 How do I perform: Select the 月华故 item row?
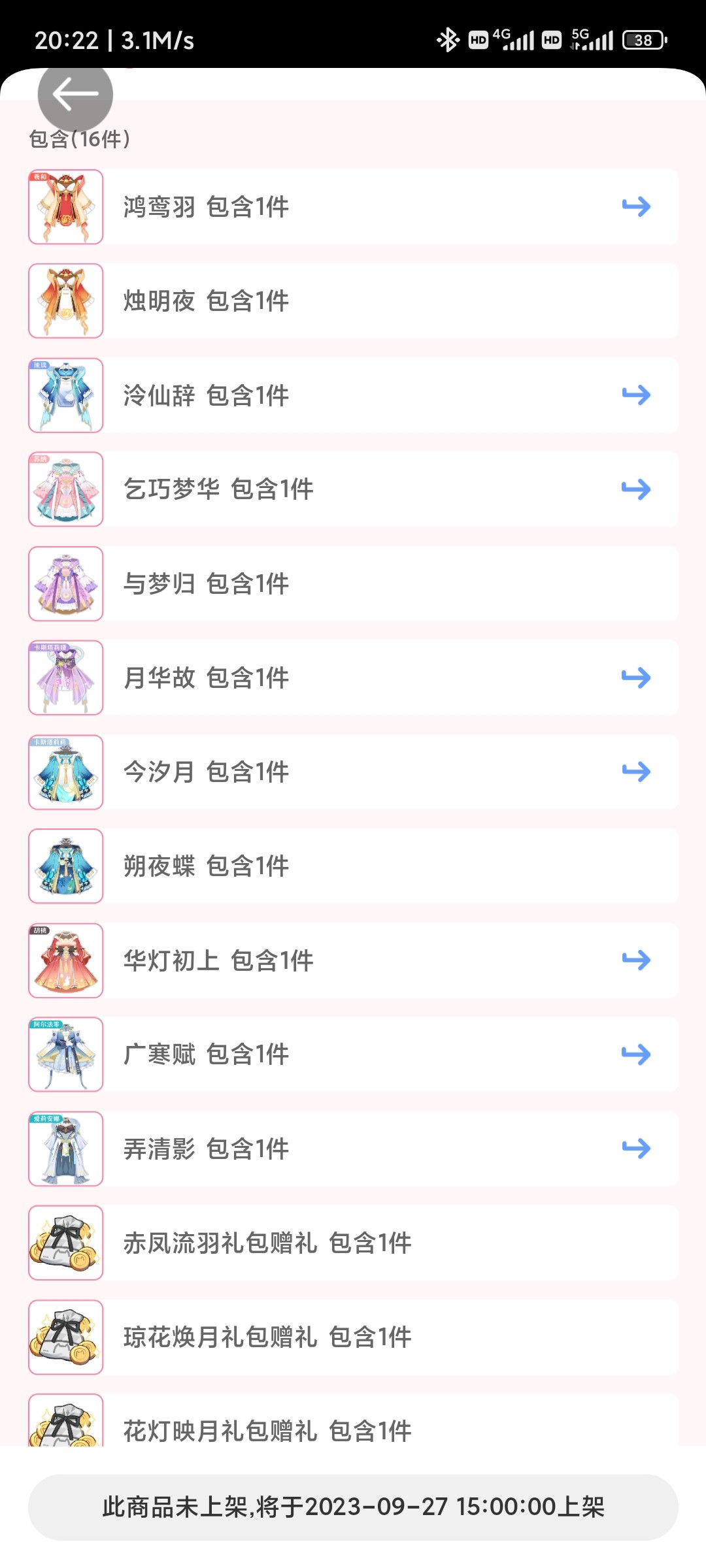[353, 678]
